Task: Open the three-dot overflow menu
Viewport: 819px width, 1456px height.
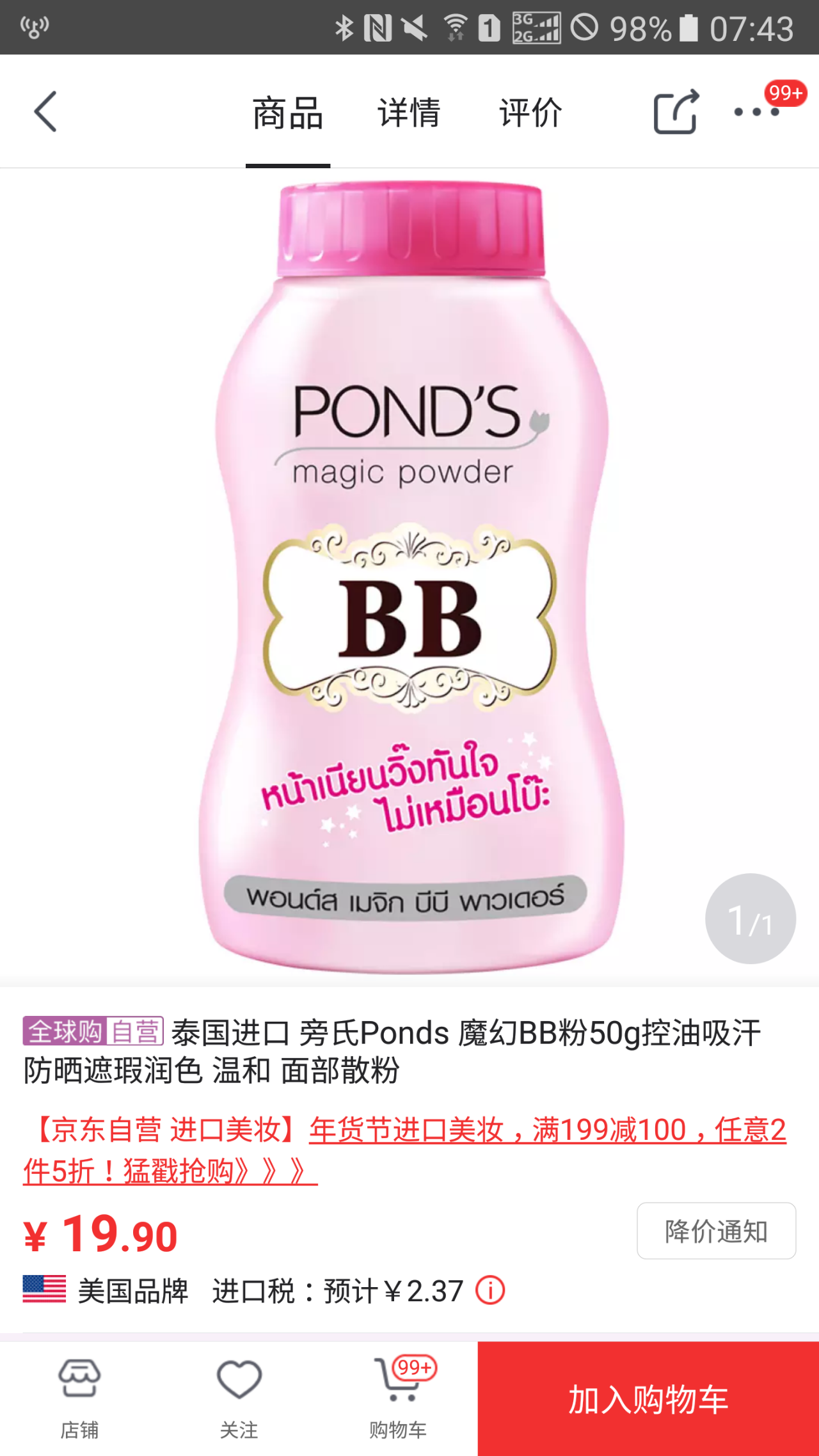Action: point(756,112)
